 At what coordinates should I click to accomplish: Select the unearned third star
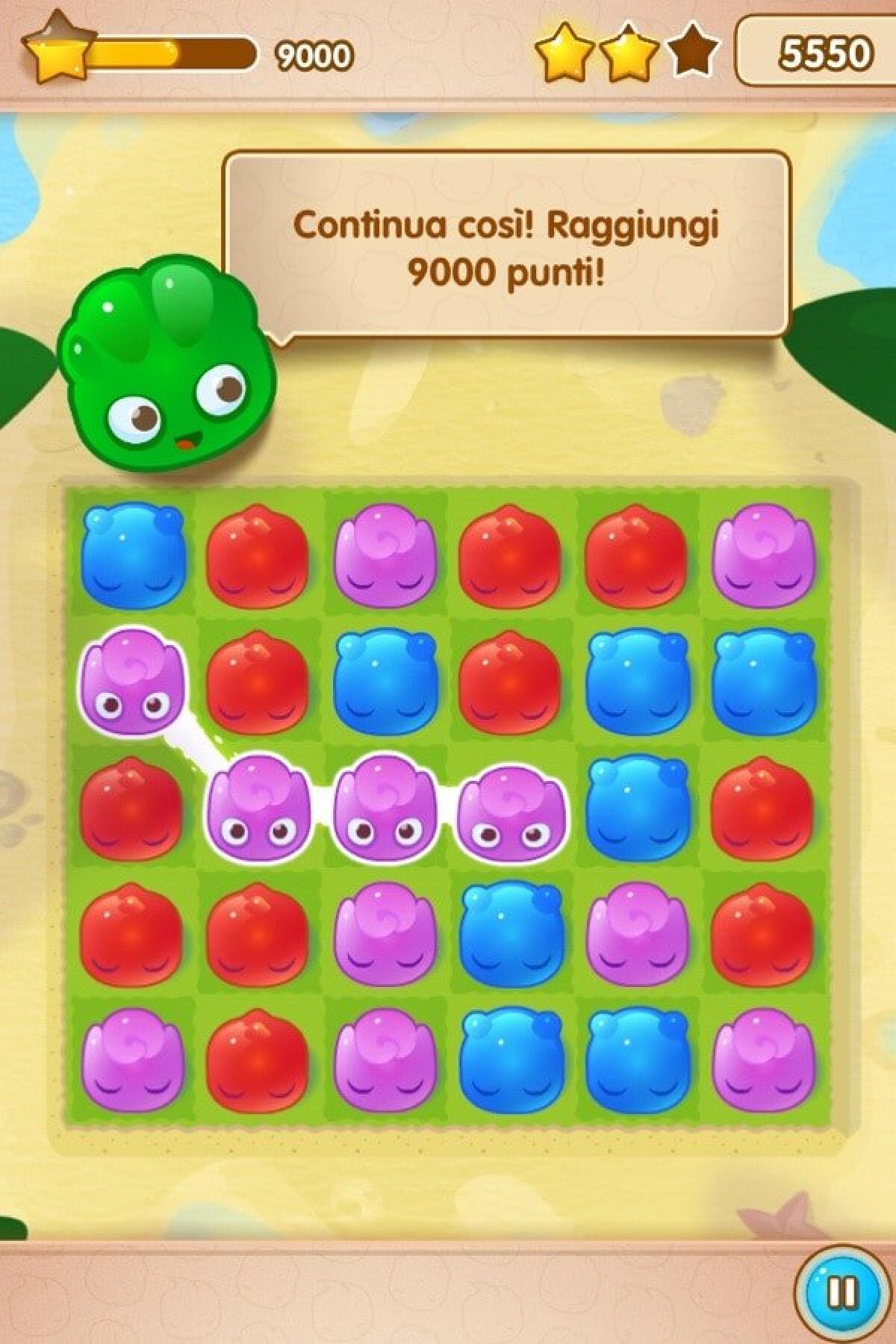694,49
